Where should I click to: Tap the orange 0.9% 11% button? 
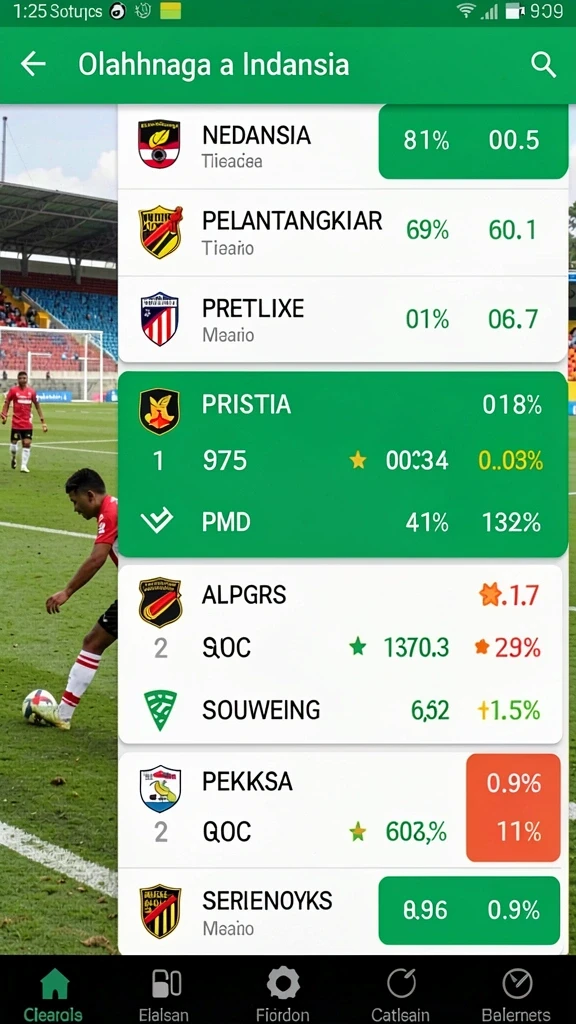pos(513,808)
